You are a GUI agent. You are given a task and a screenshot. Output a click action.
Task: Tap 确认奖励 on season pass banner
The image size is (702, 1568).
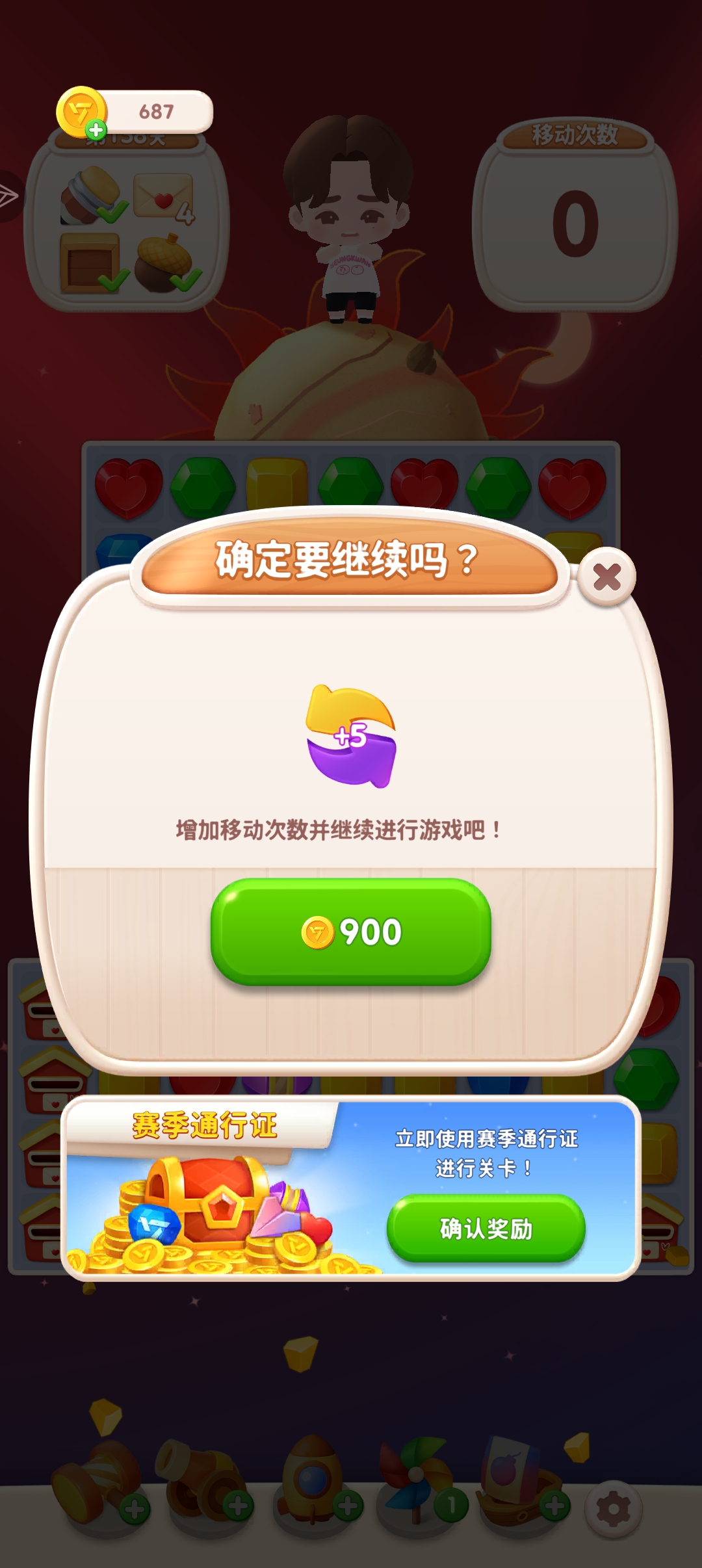click(x=486, y=1228)
